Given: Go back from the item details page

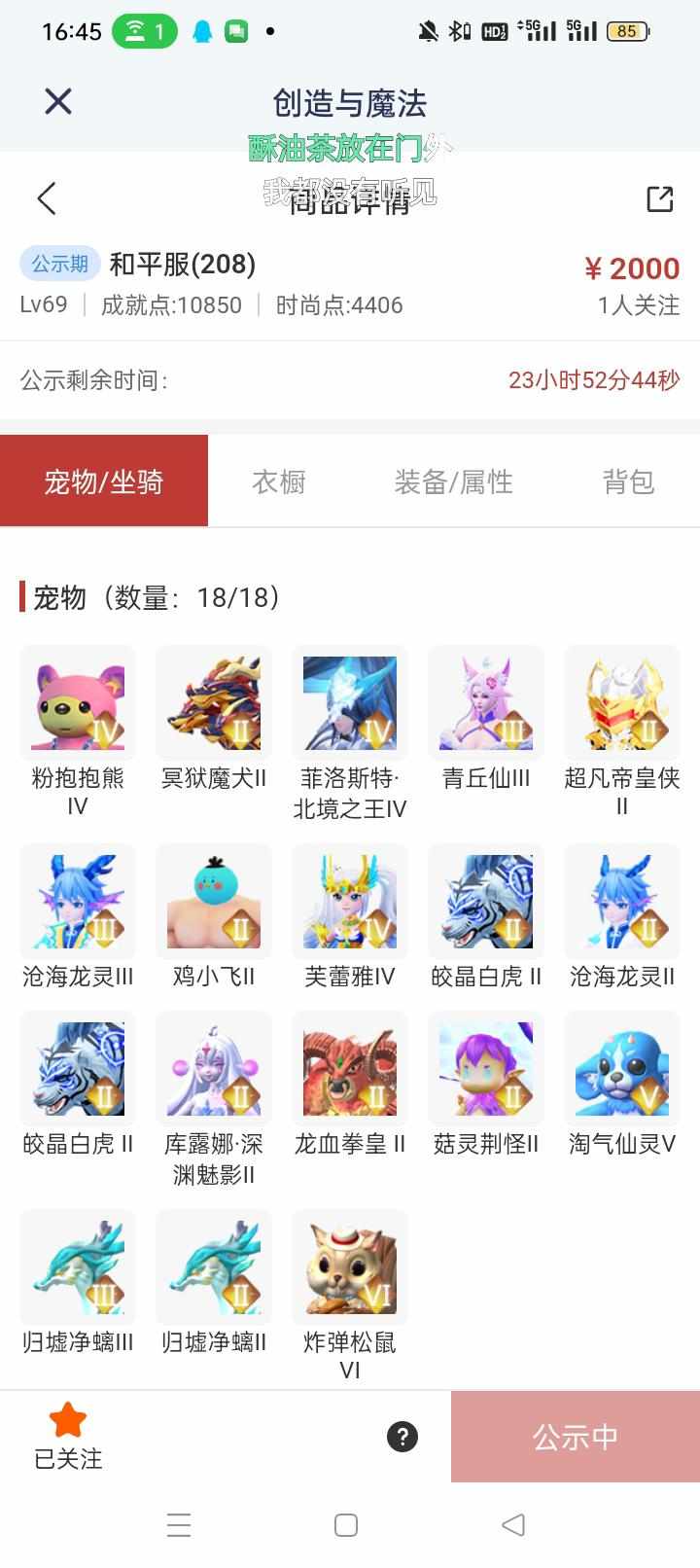Looking at the screenshot, I should tap(47, 198).
